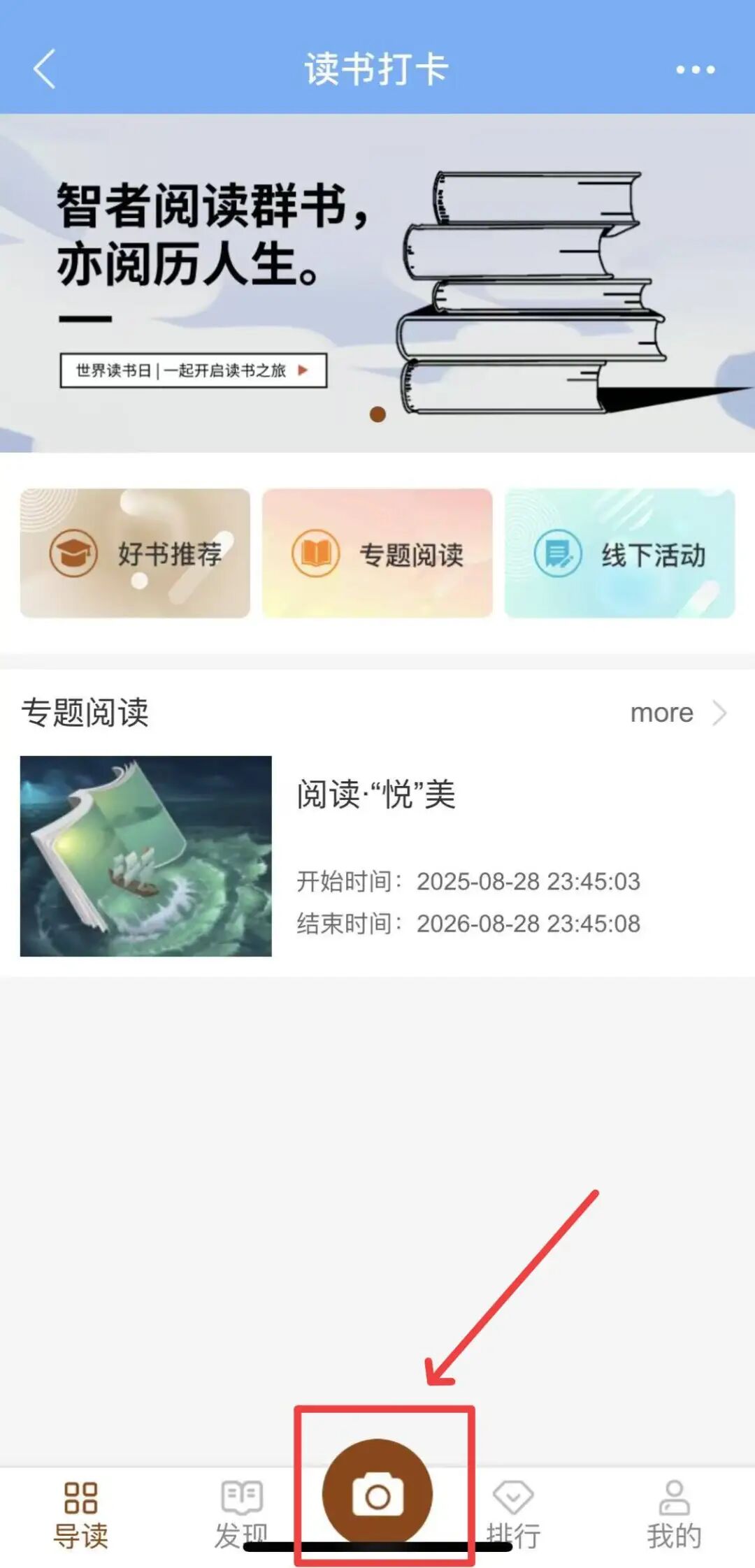Image resolution: width=755 pixels, height=1568 pixels.
Task: Open the 阅读·"悦"美 topic
Action: pos(376,795)
